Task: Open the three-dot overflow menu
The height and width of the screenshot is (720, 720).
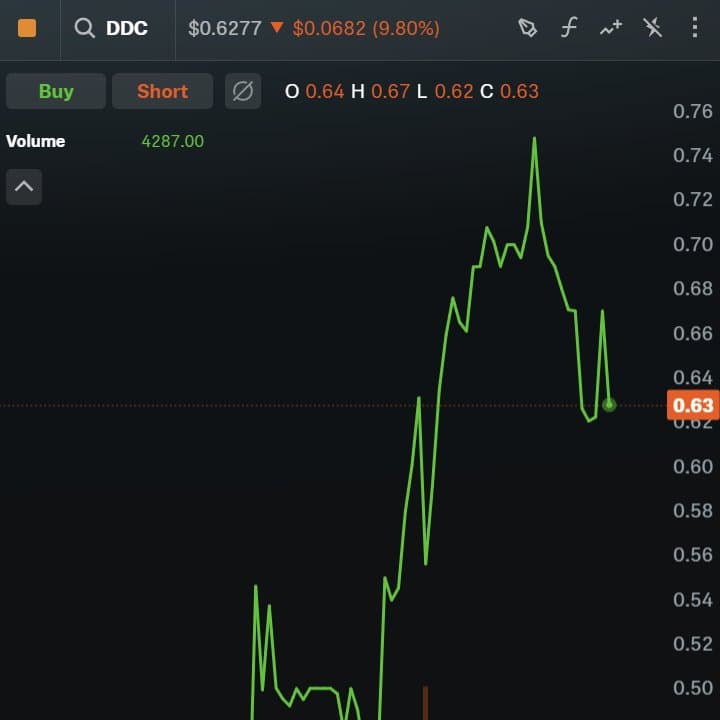Action: tap(695, 28)
